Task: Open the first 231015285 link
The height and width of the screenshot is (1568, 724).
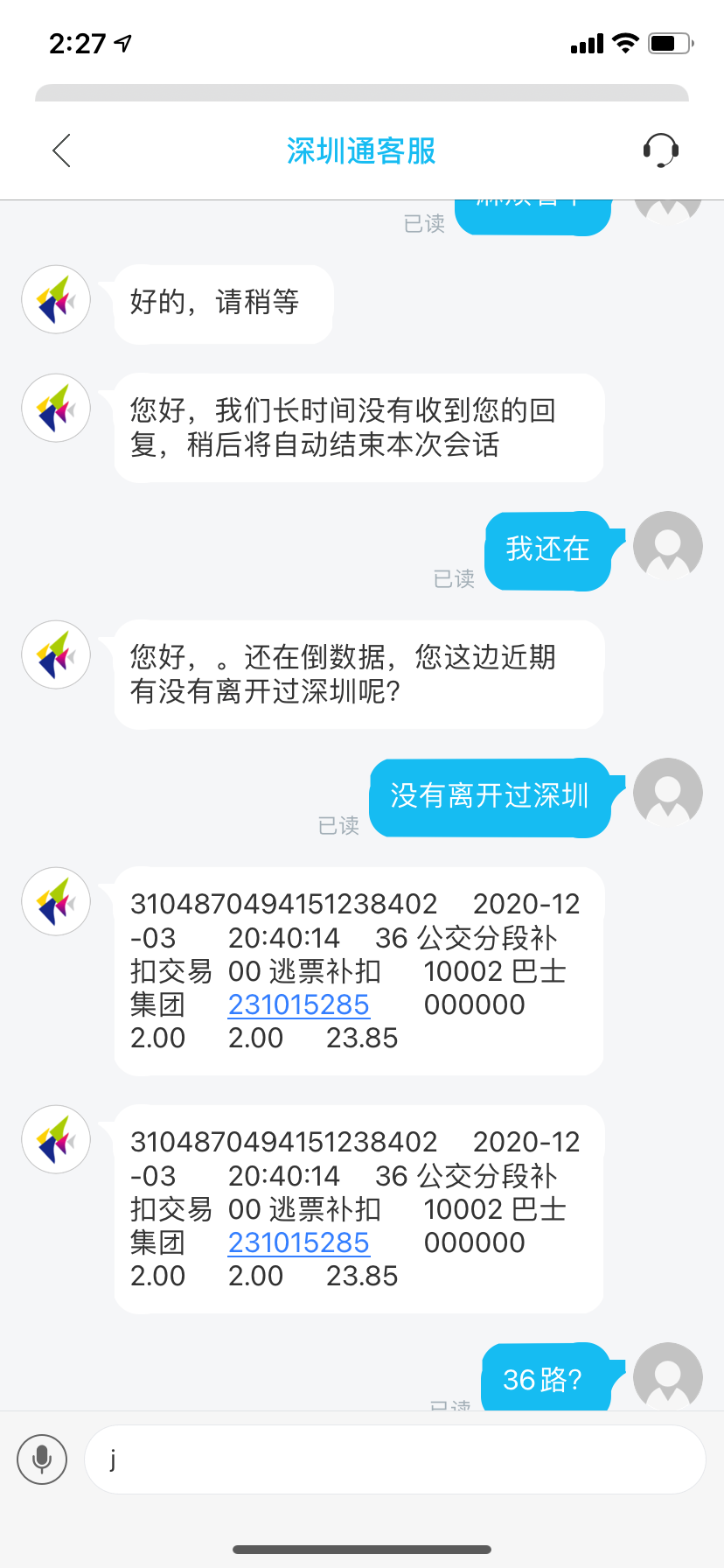Action: tap(298, 1004)
